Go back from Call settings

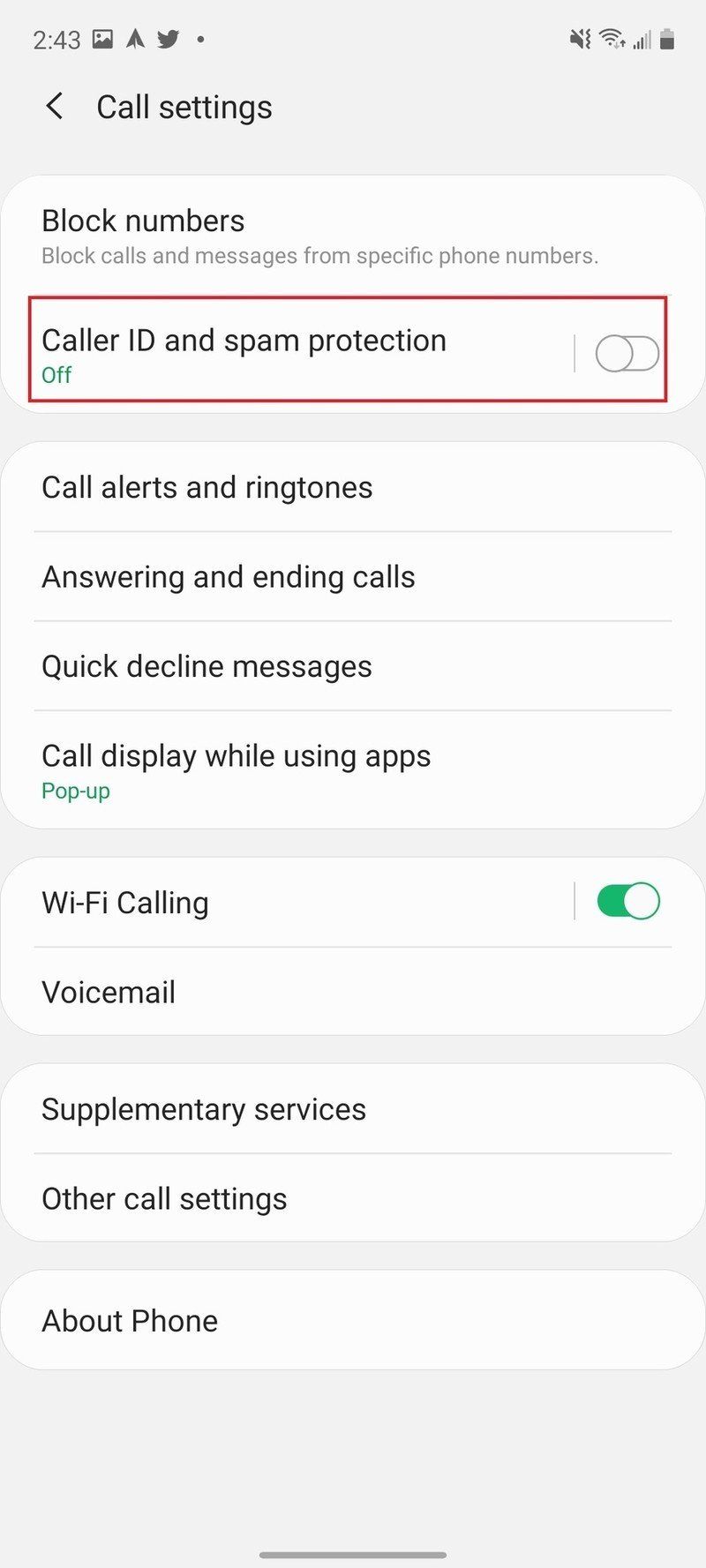click(55, 107)
